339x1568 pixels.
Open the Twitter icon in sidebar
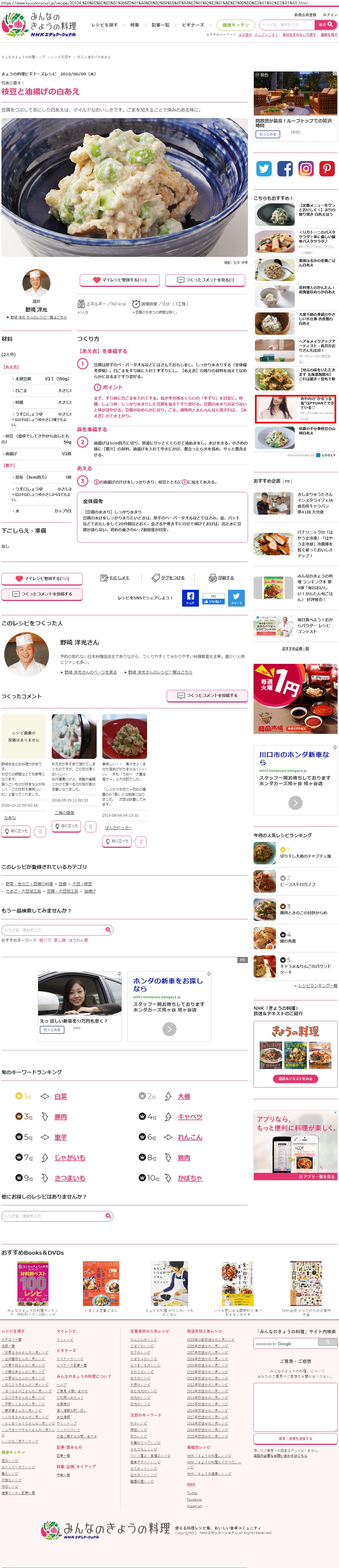click(x=264, y=169)
